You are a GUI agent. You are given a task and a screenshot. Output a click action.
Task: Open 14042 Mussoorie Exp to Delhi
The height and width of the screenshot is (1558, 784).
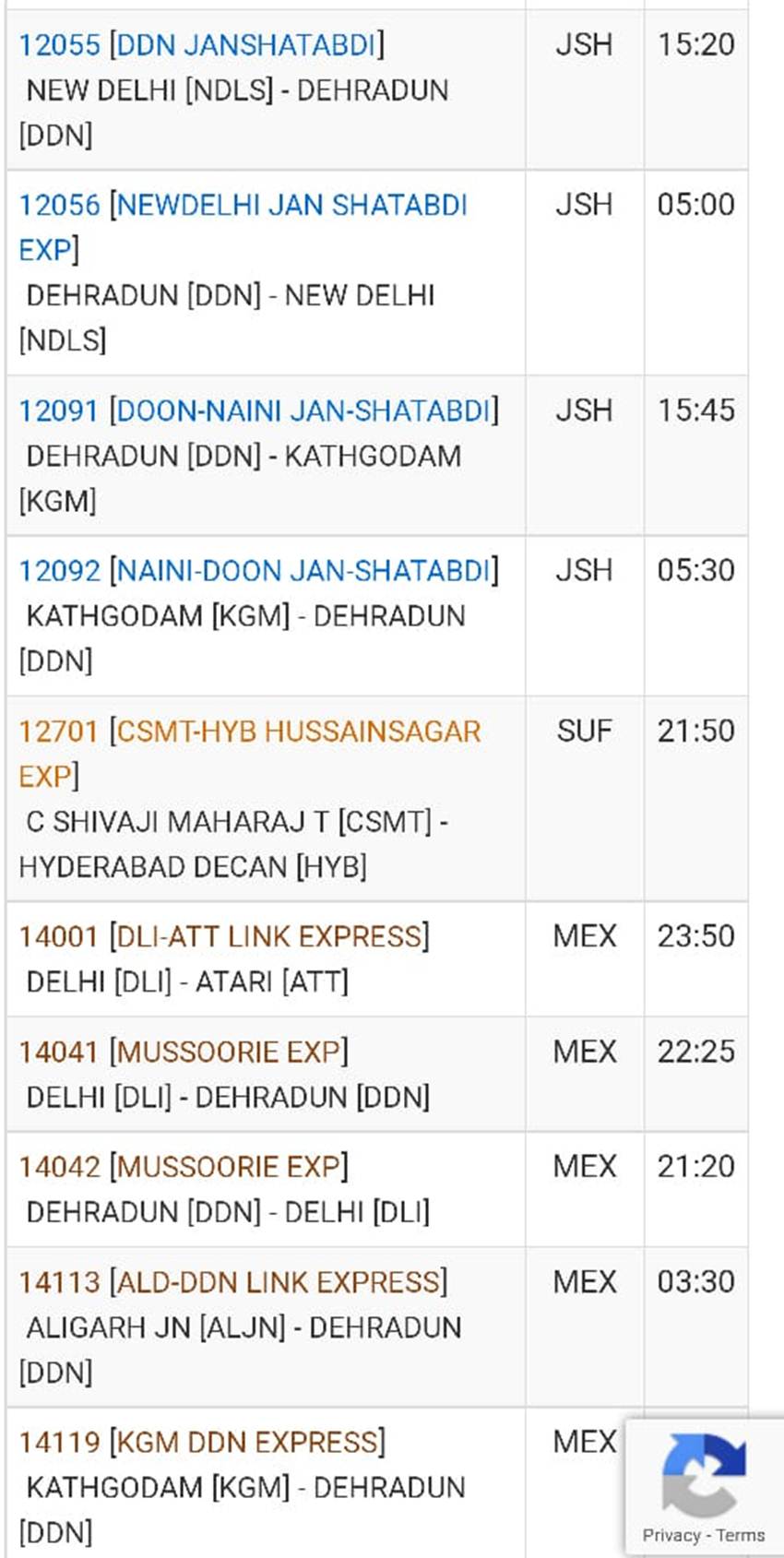184,1167
